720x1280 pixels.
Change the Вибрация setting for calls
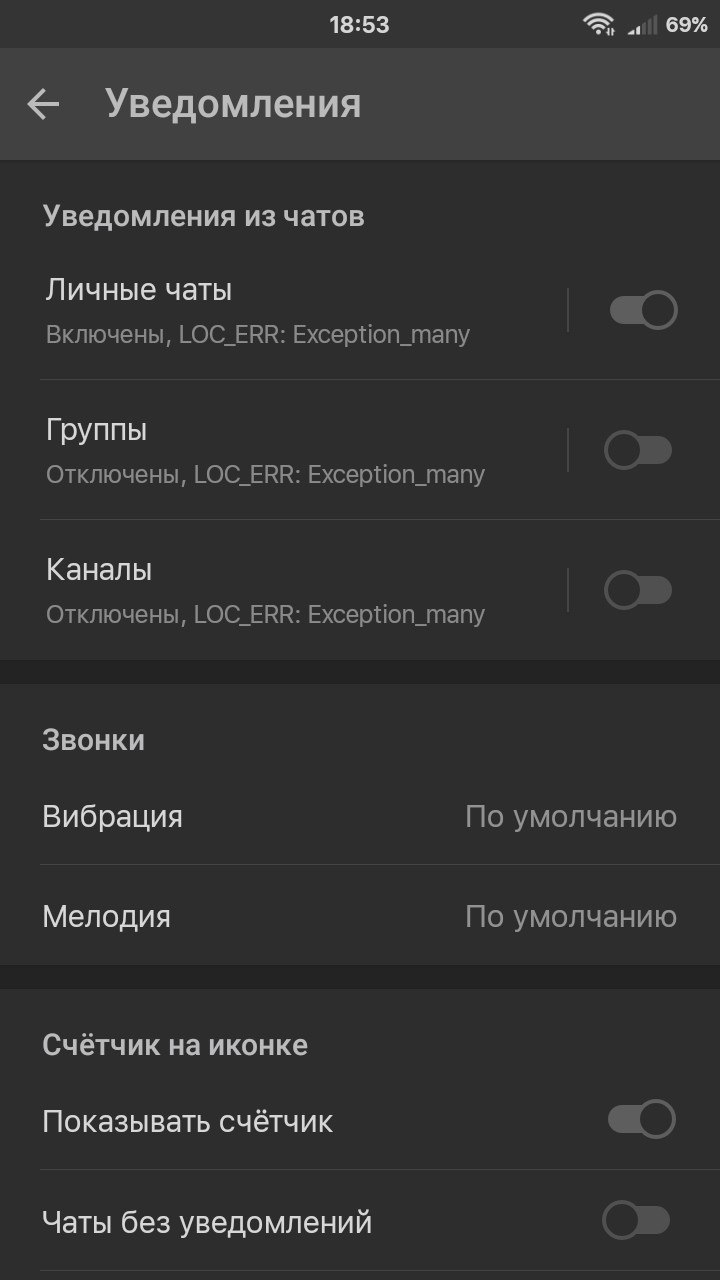coord(360,816)
